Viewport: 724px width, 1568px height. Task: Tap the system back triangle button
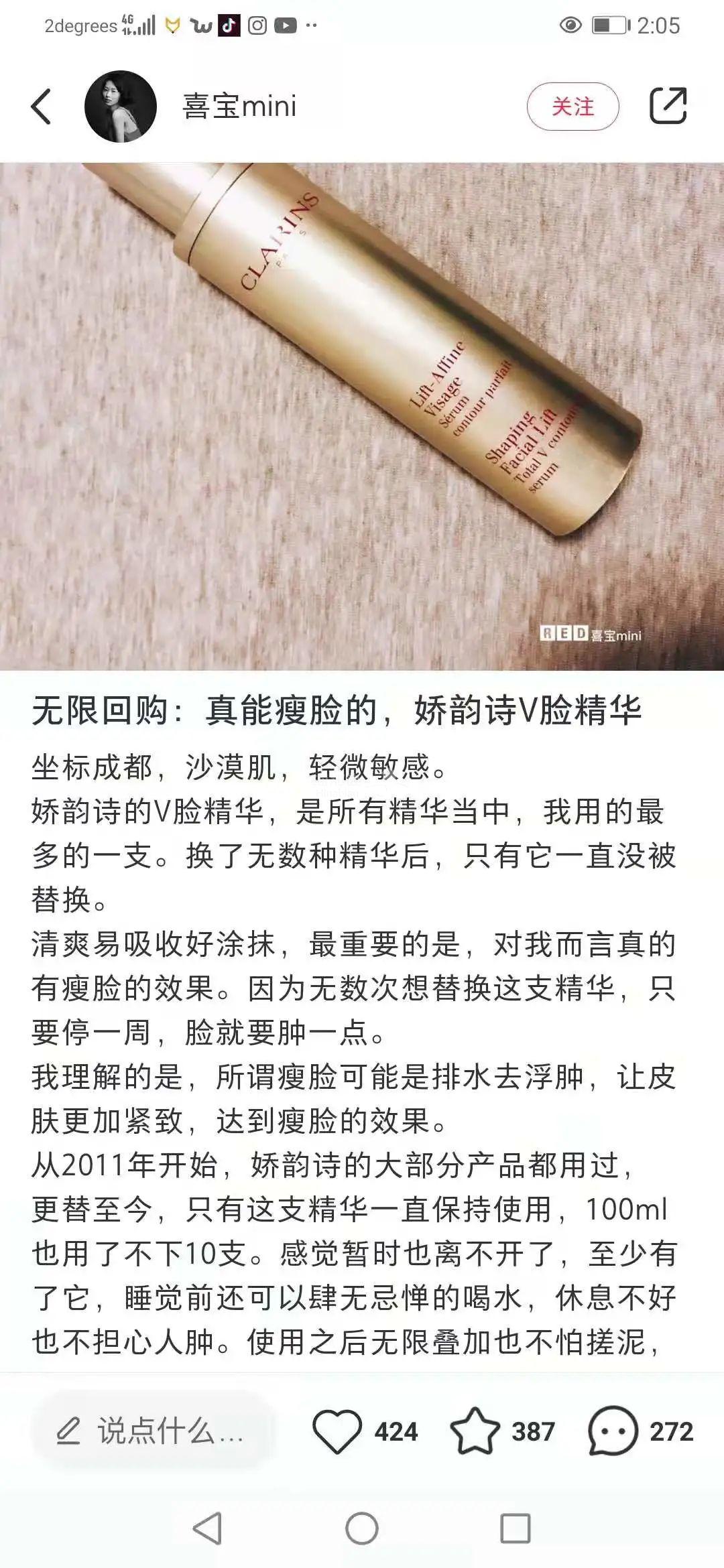(x=207, y=1529)
